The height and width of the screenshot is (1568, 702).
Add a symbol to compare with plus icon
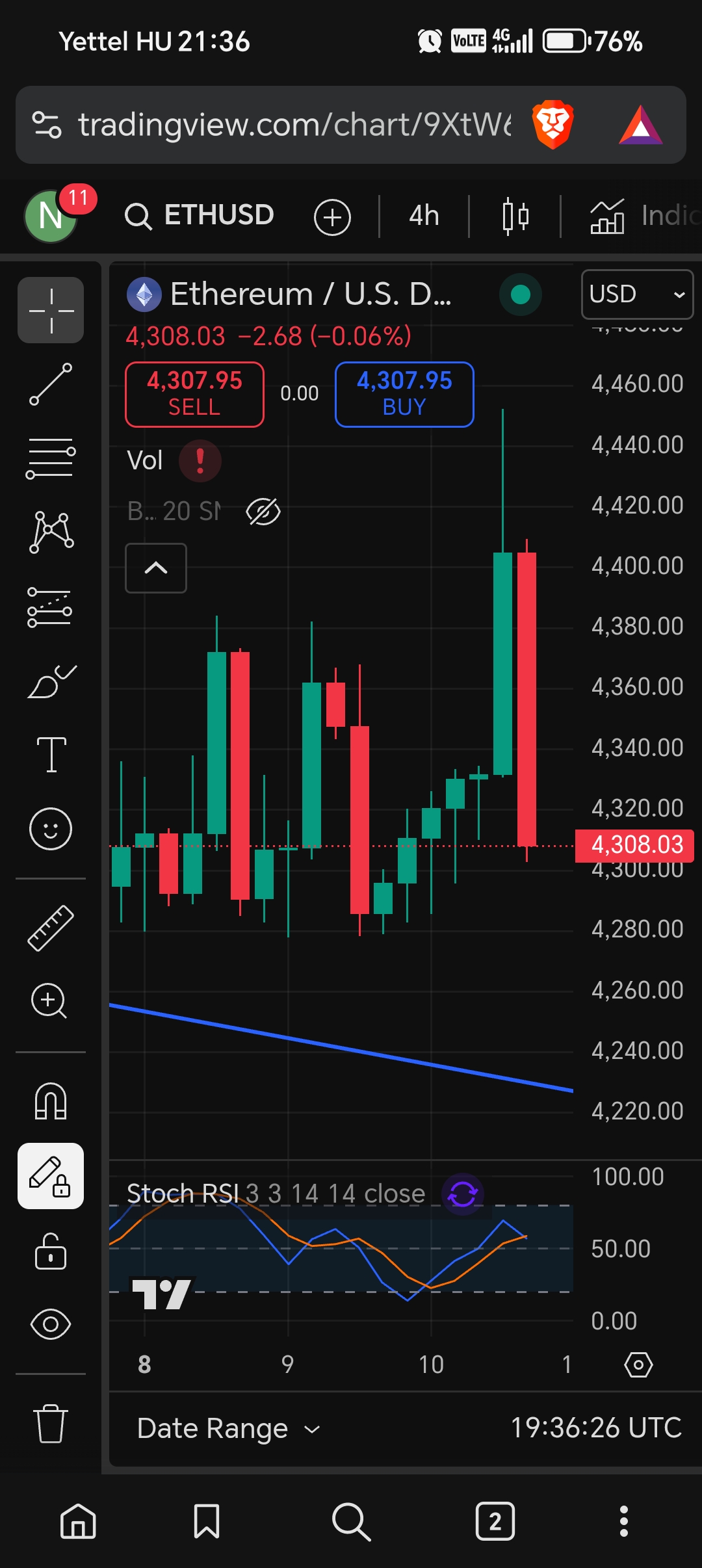[x=332, y=216]
